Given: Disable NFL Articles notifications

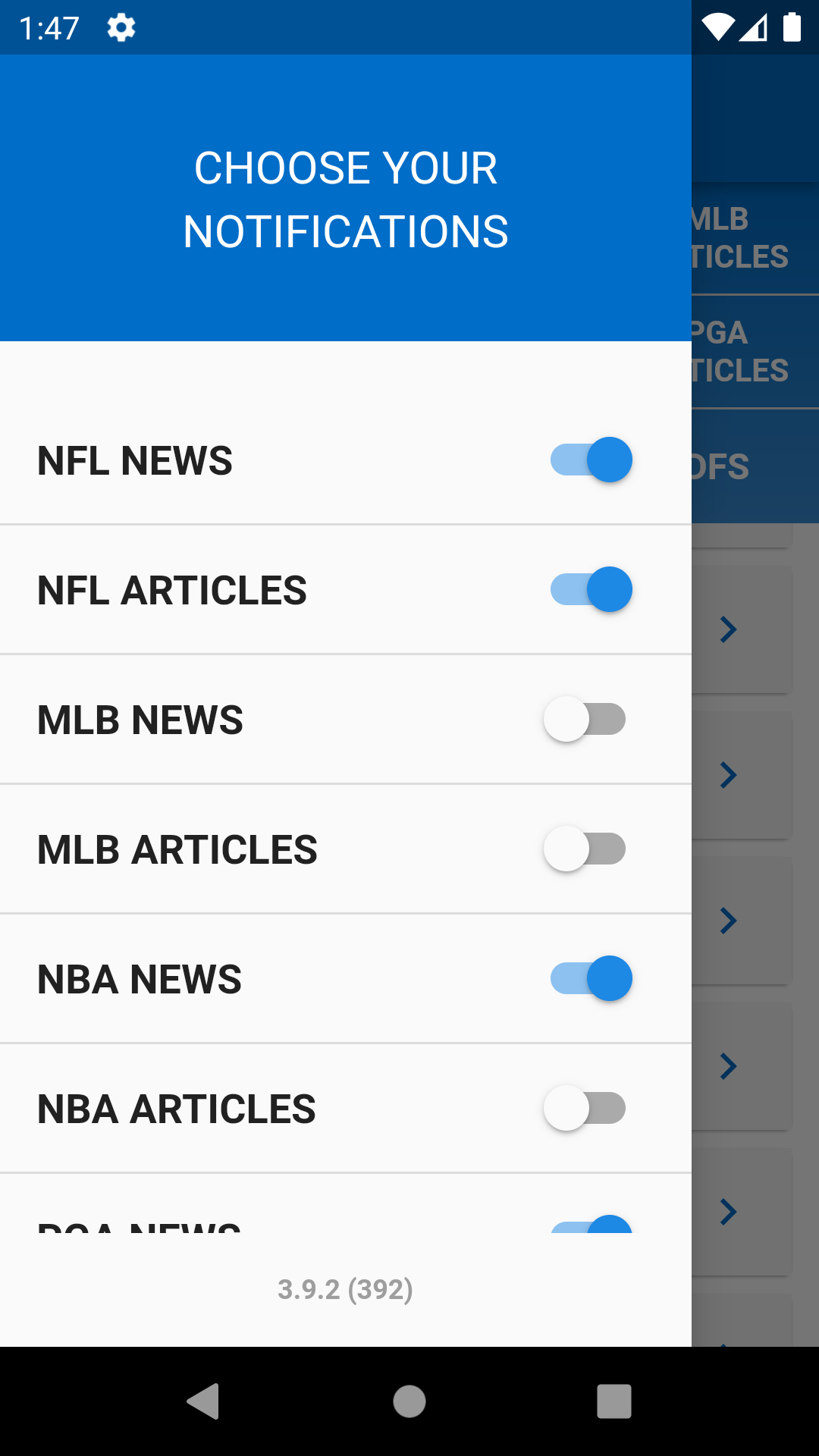Looking at the screenshot, I should click(591, 590).
